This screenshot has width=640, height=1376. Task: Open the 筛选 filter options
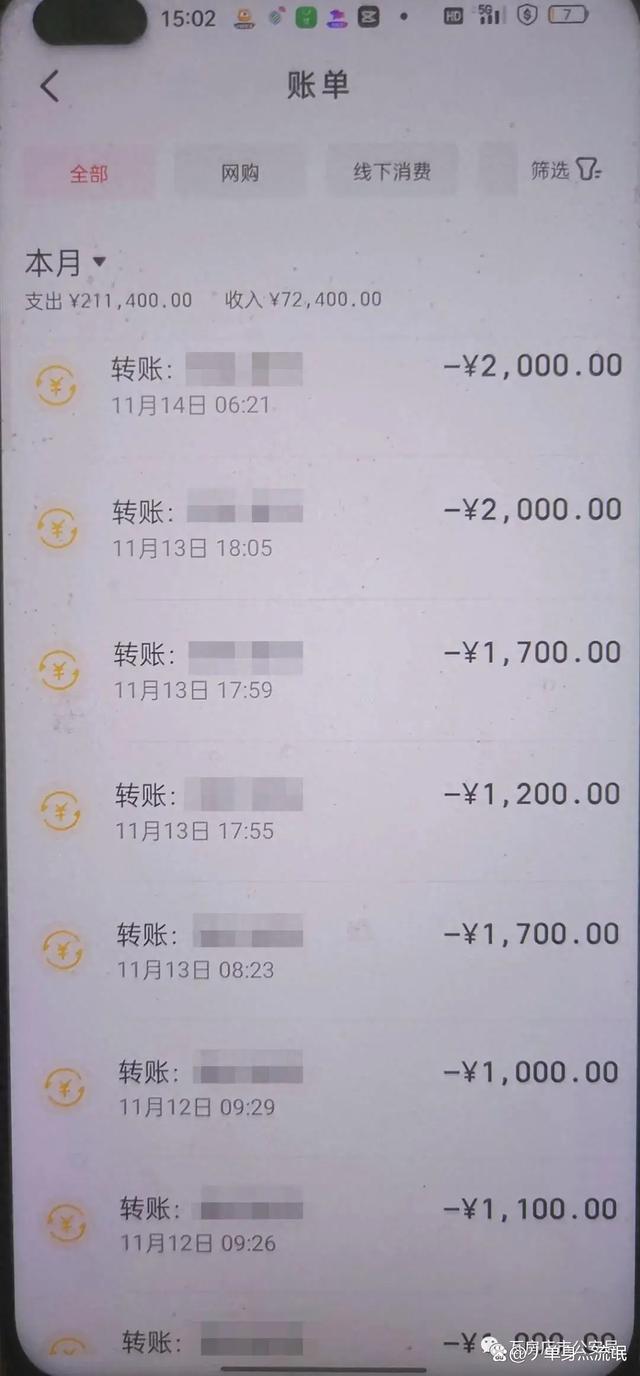click(565, 170)
